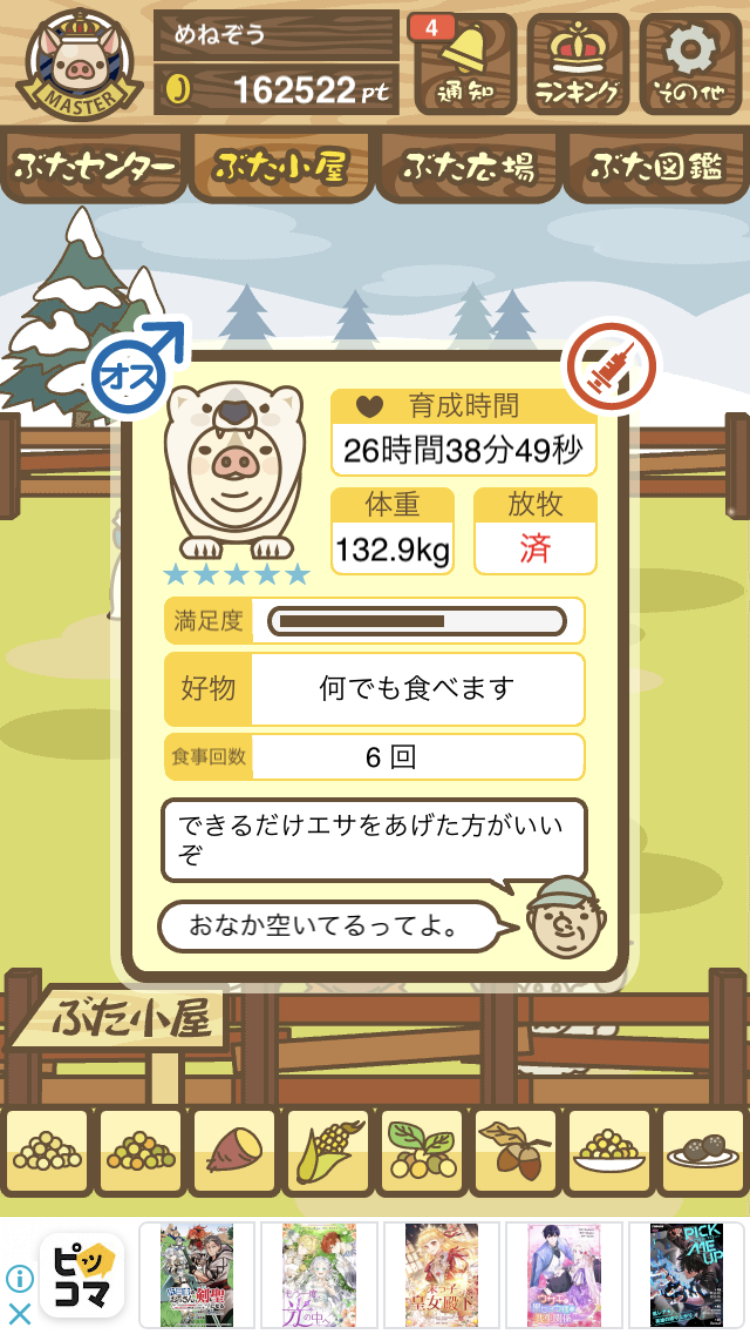The width and height of the screenshot is (750, 1334).
Task: Open the 皇女殿下 manga ad cover
Action: [441, 1275]
